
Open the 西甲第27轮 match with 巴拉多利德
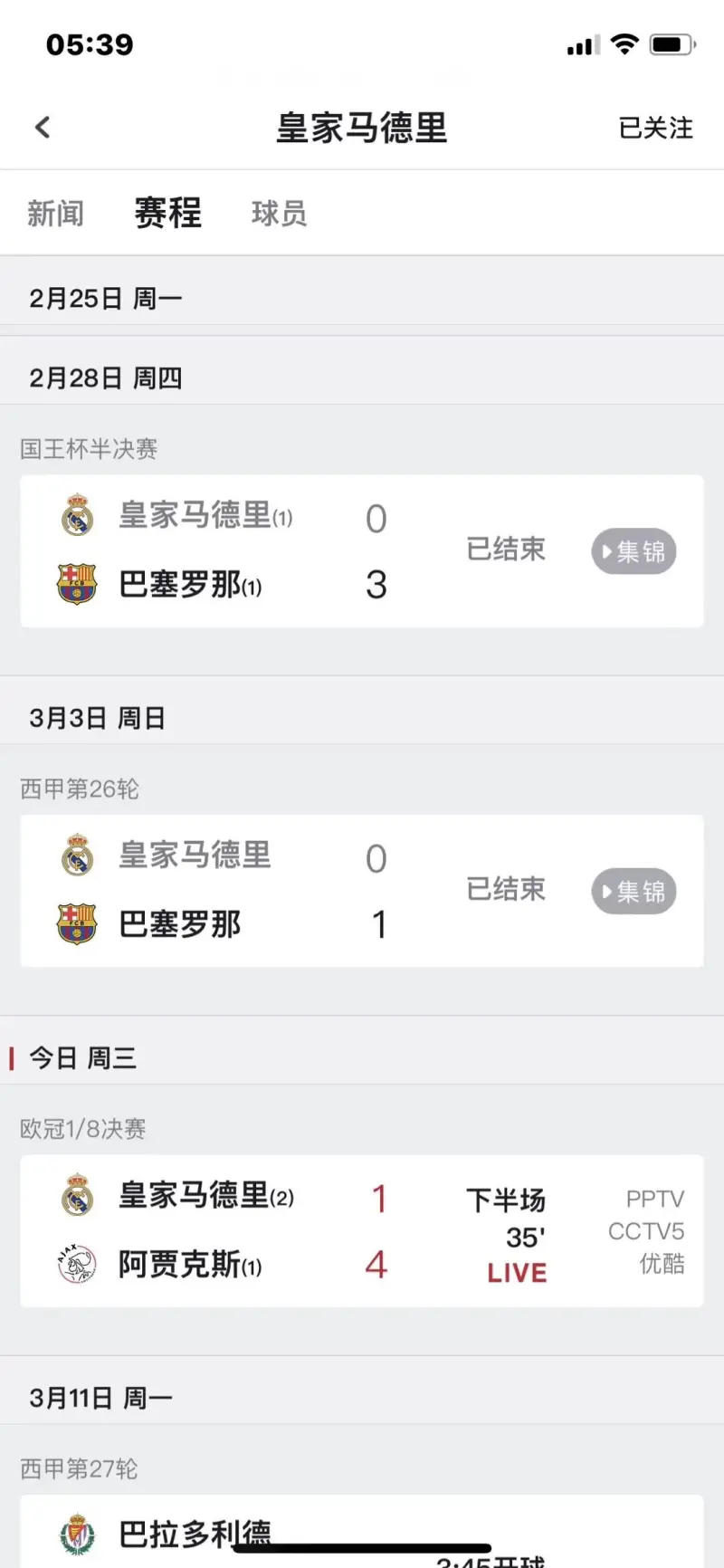(362, 1531)
